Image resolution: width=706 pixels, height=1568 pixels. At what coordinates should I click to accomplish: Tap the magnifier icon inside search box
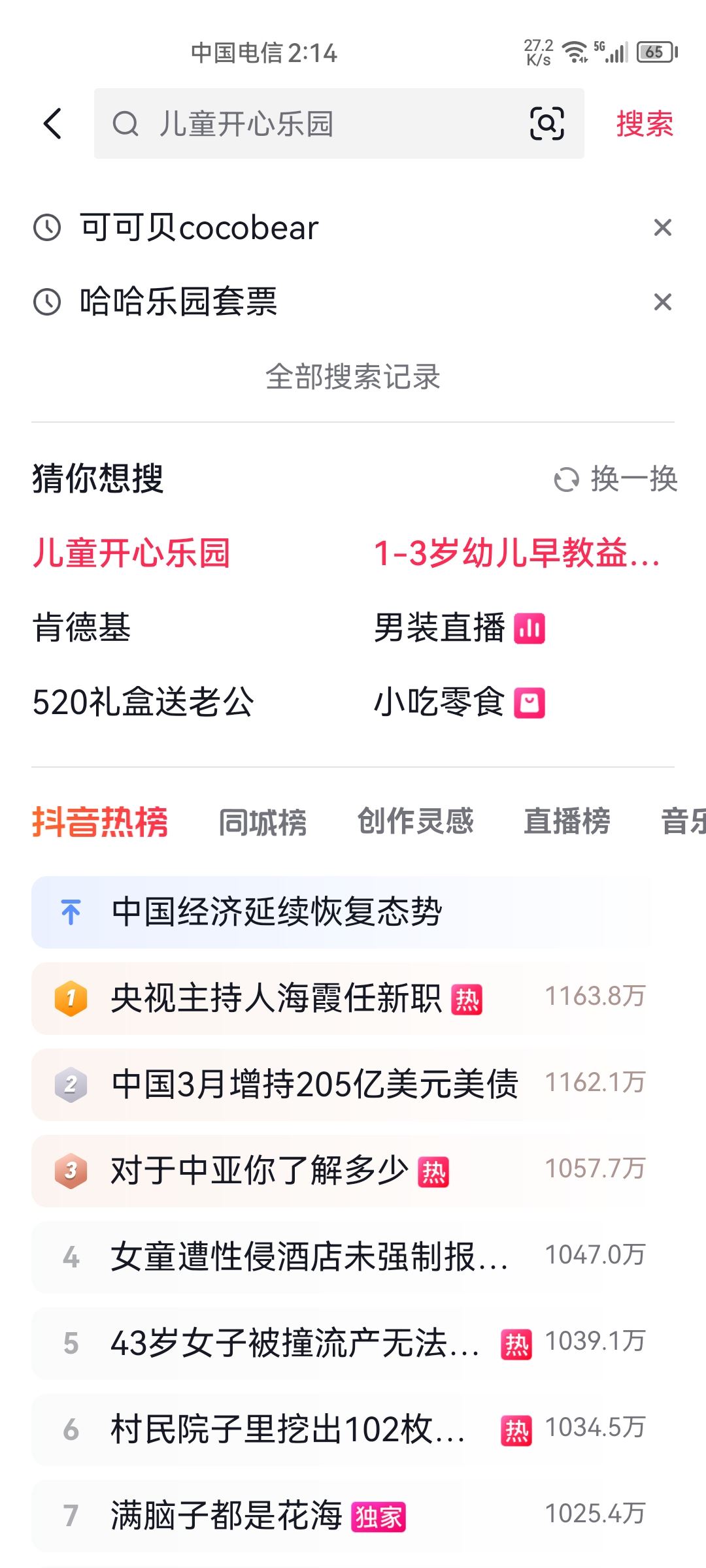tap(127, 123)
